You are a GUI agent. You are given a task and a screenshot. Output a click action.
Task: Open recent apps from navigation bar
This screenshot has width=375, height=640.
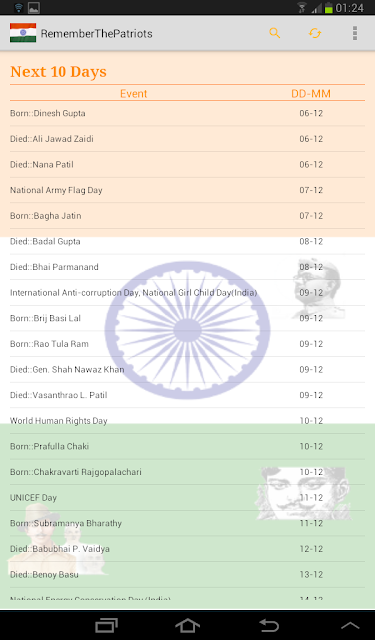pos(107,625)
